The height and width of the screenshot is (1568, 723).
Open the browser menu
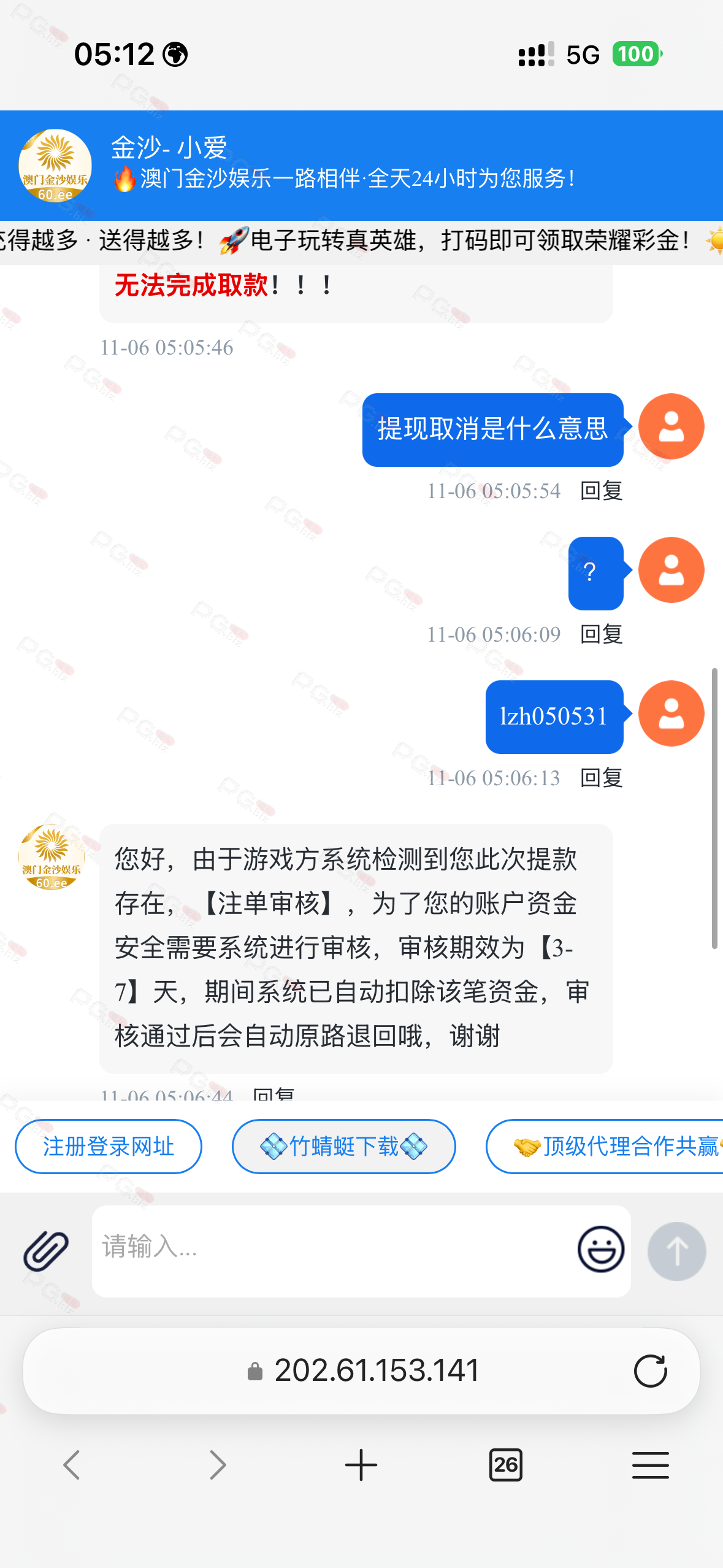coord(650,1465)
